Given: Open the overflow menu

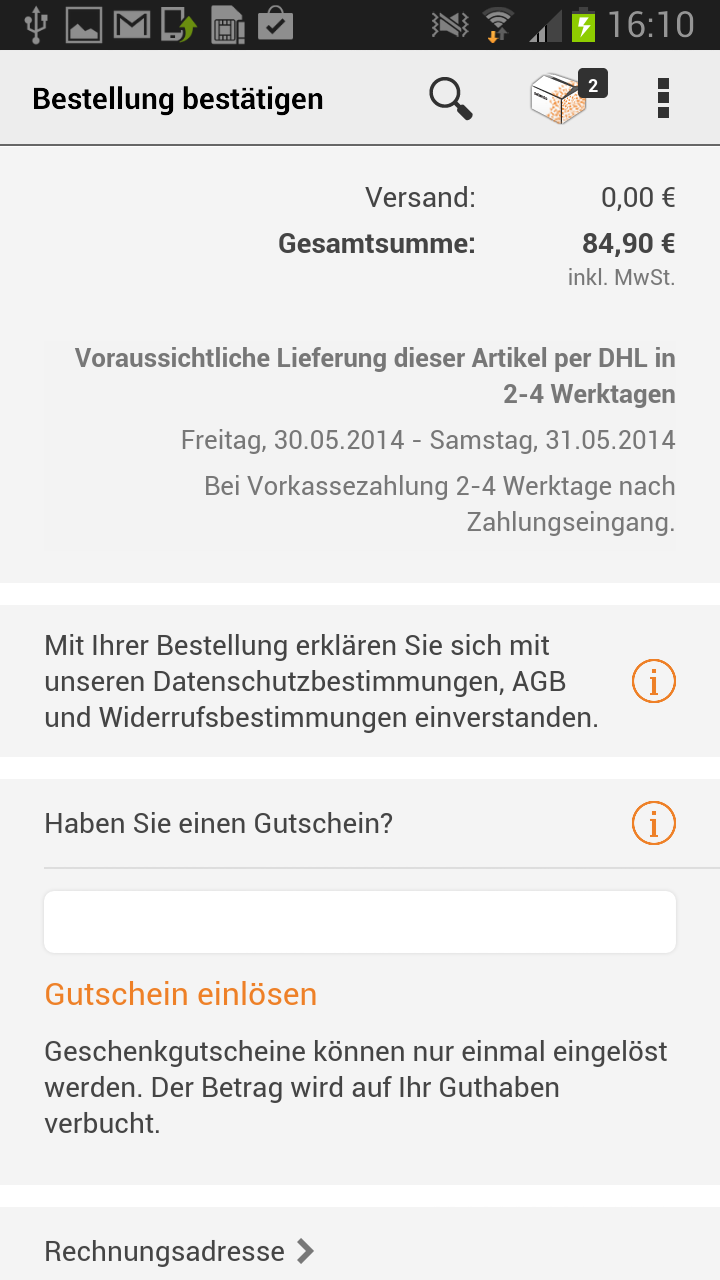Looking at the screenshot, I should 663,99.
